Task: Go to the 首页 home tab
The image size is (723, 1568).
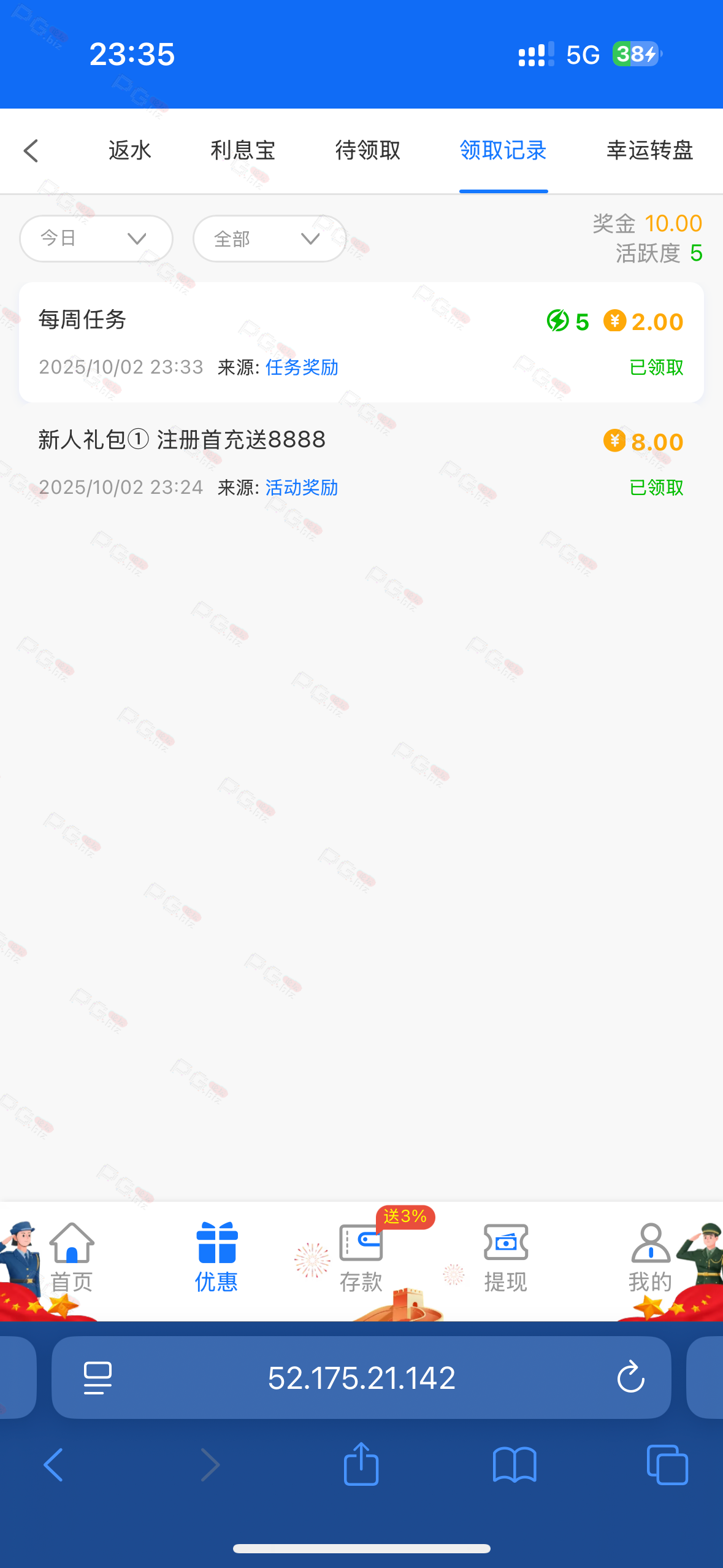Action: (x=72, y=1258)
